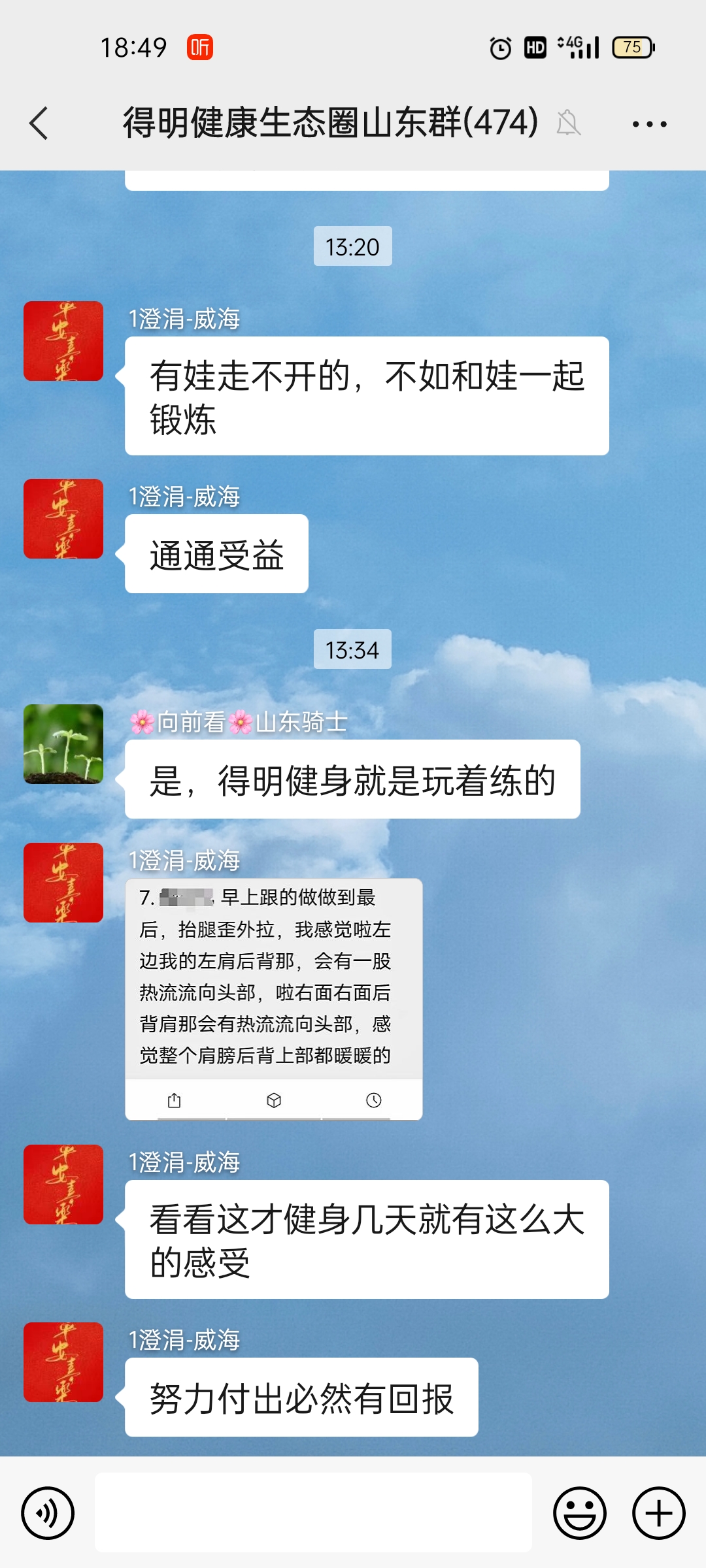Tap the message text field
Viewport: 706px width, 1568px height.
click(313, 1512)
